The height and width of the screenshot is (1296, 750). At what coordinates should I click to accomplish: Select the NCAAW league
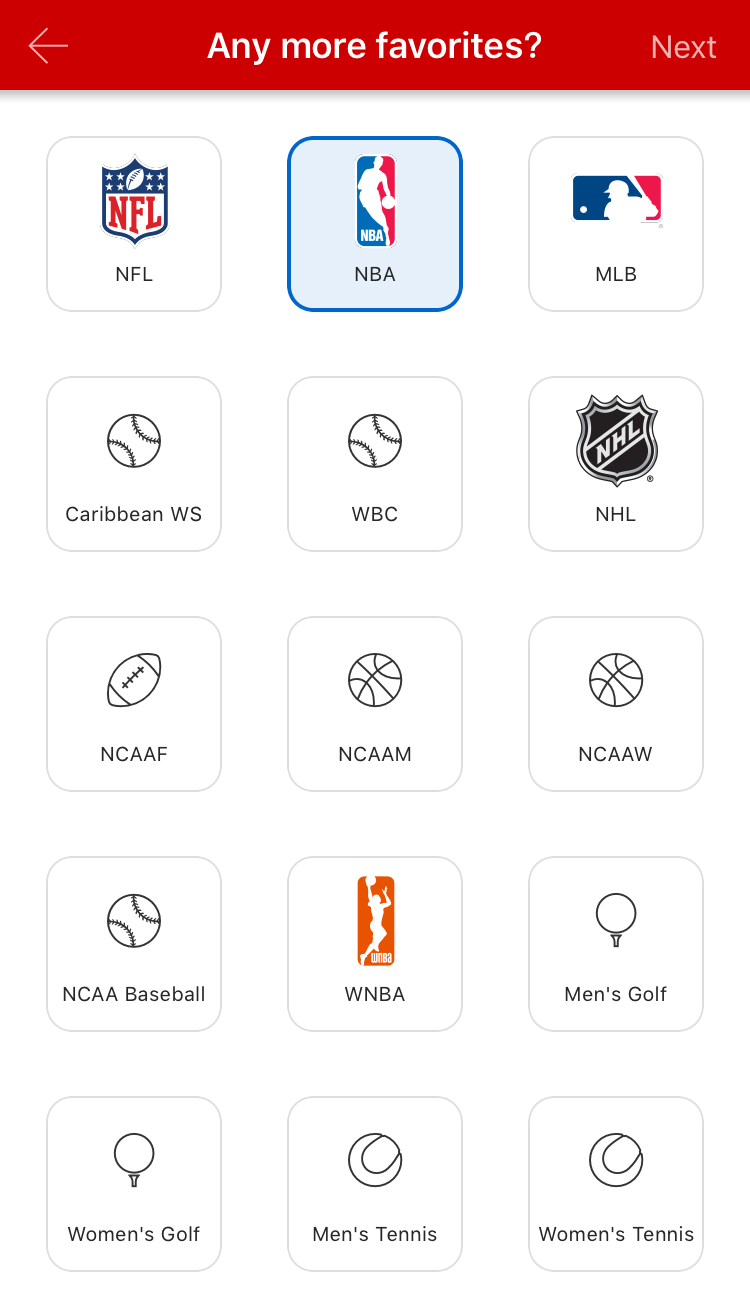[616, 704]
